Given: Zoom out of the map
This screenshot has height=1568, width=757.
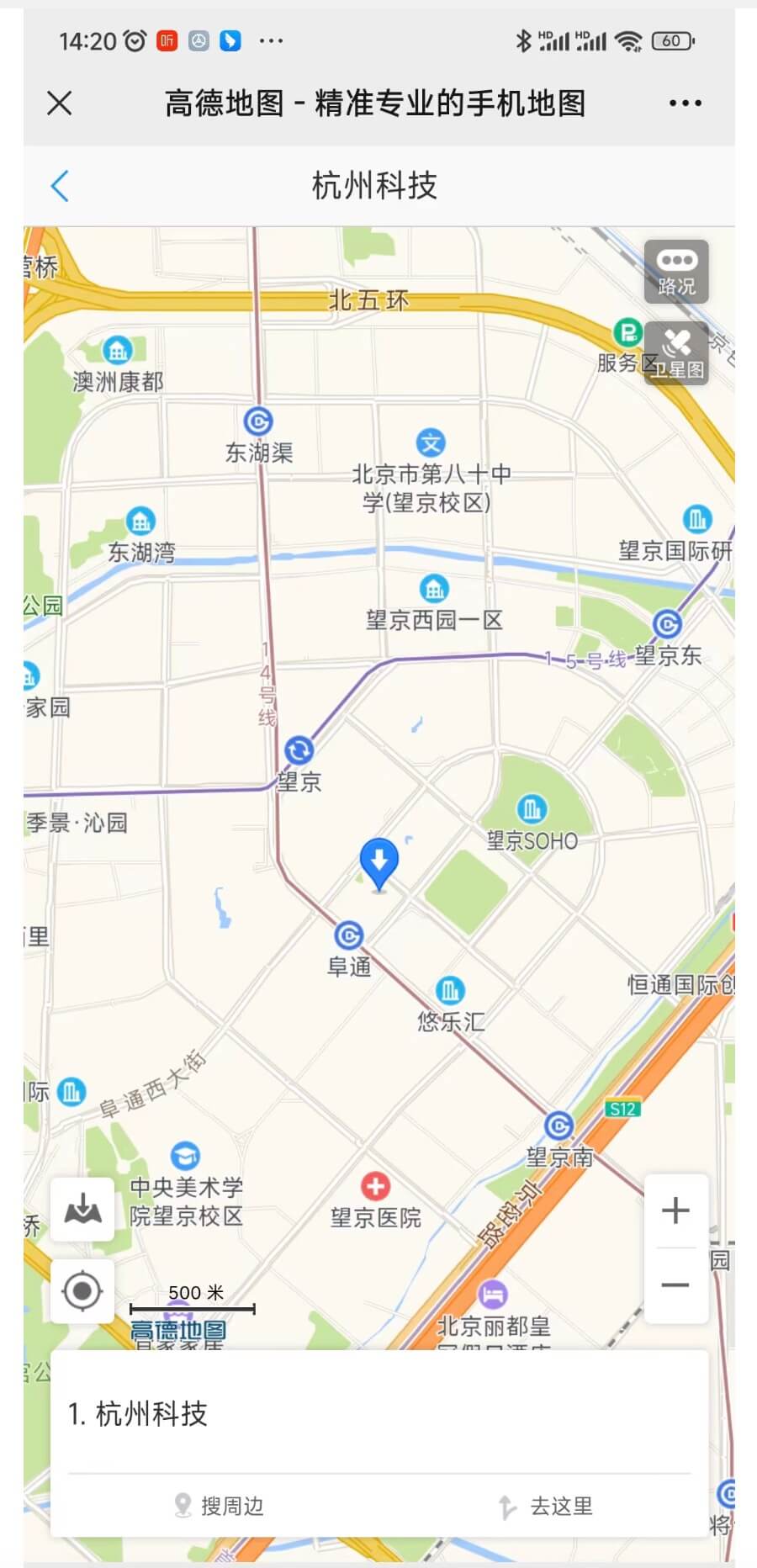Looking at the screenshot, I should 675,1285.
